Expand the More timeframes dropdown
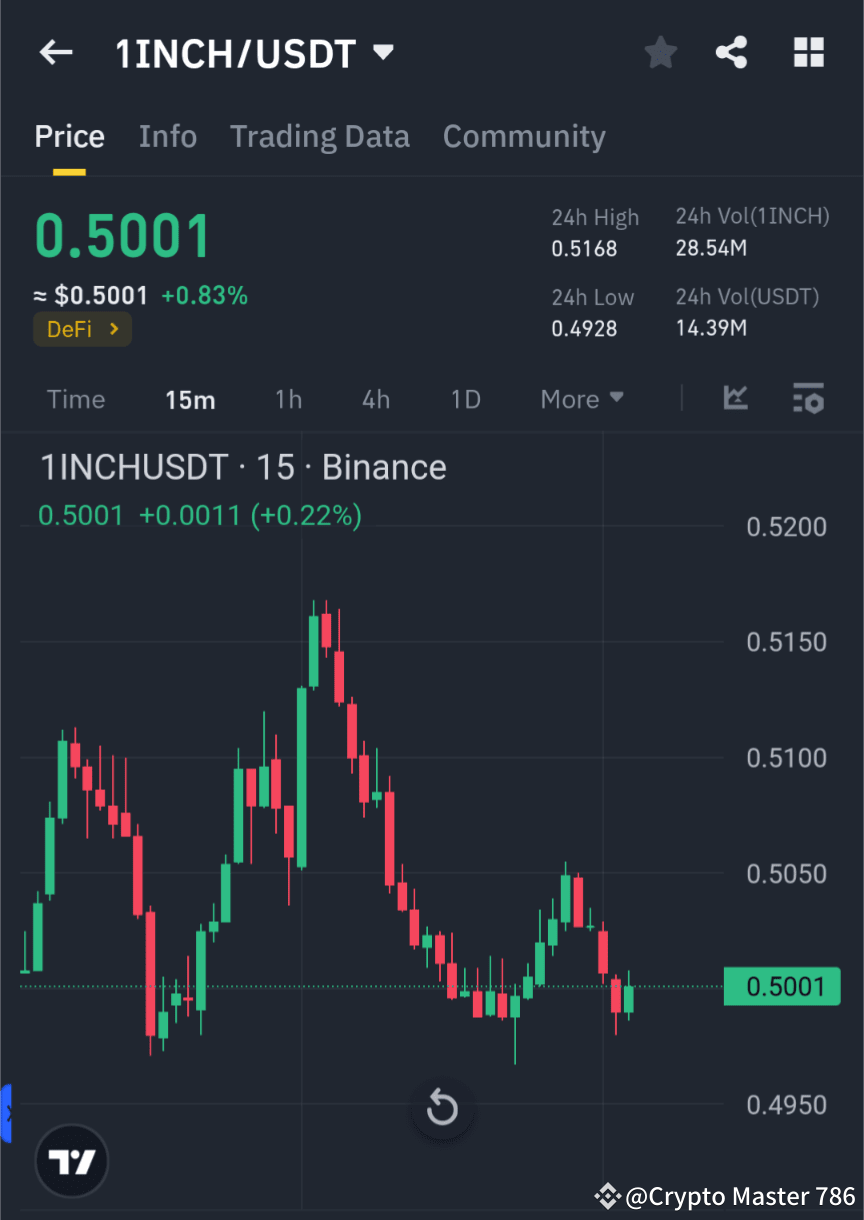The height and width of the screenshot is (1220, 864). [x=581, y=398]
